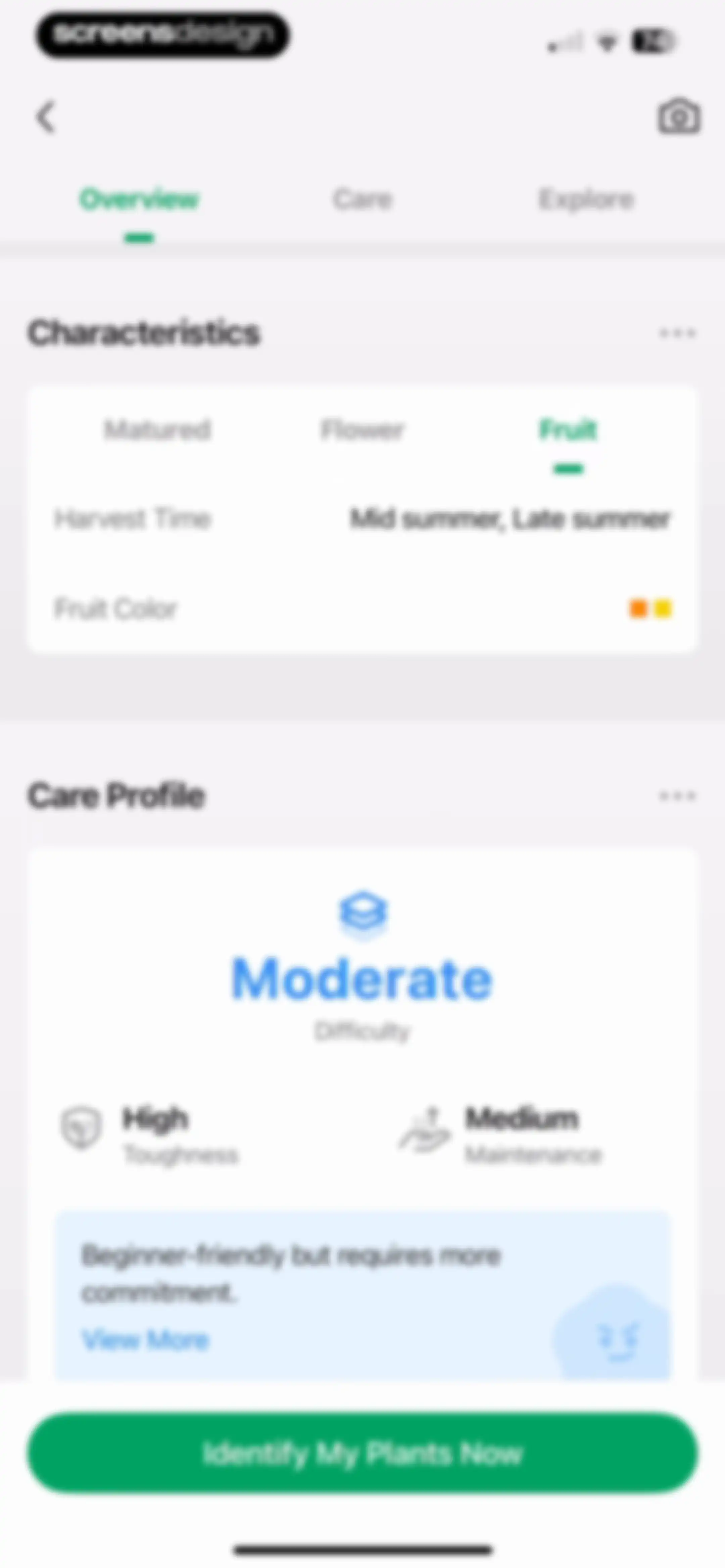This screenshot has width=725, height=1568.
Task: Switch to the Care tab
Action: point(363,200)
